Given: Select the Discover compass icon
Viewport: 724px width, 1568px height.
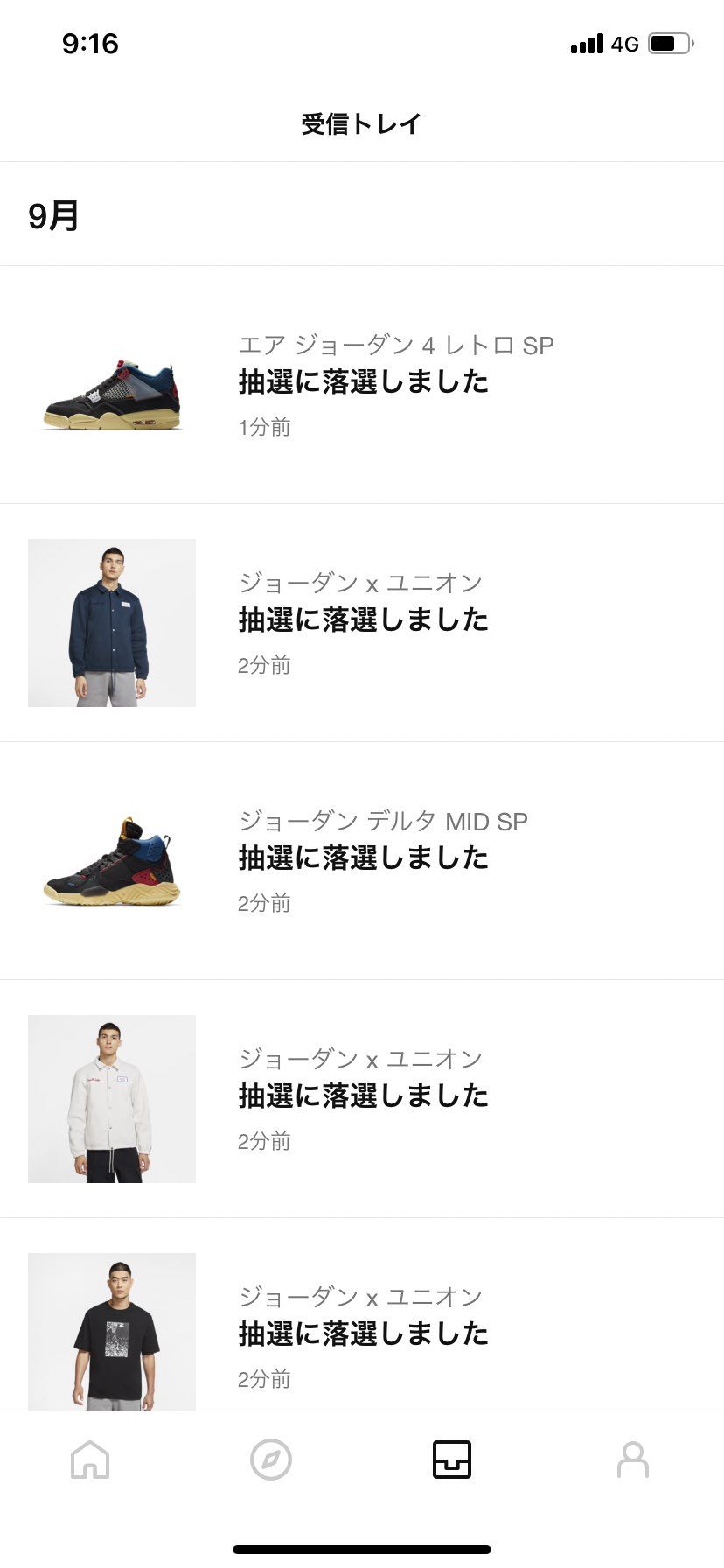Looking at the screenshot, I should tap(271, 1459).
